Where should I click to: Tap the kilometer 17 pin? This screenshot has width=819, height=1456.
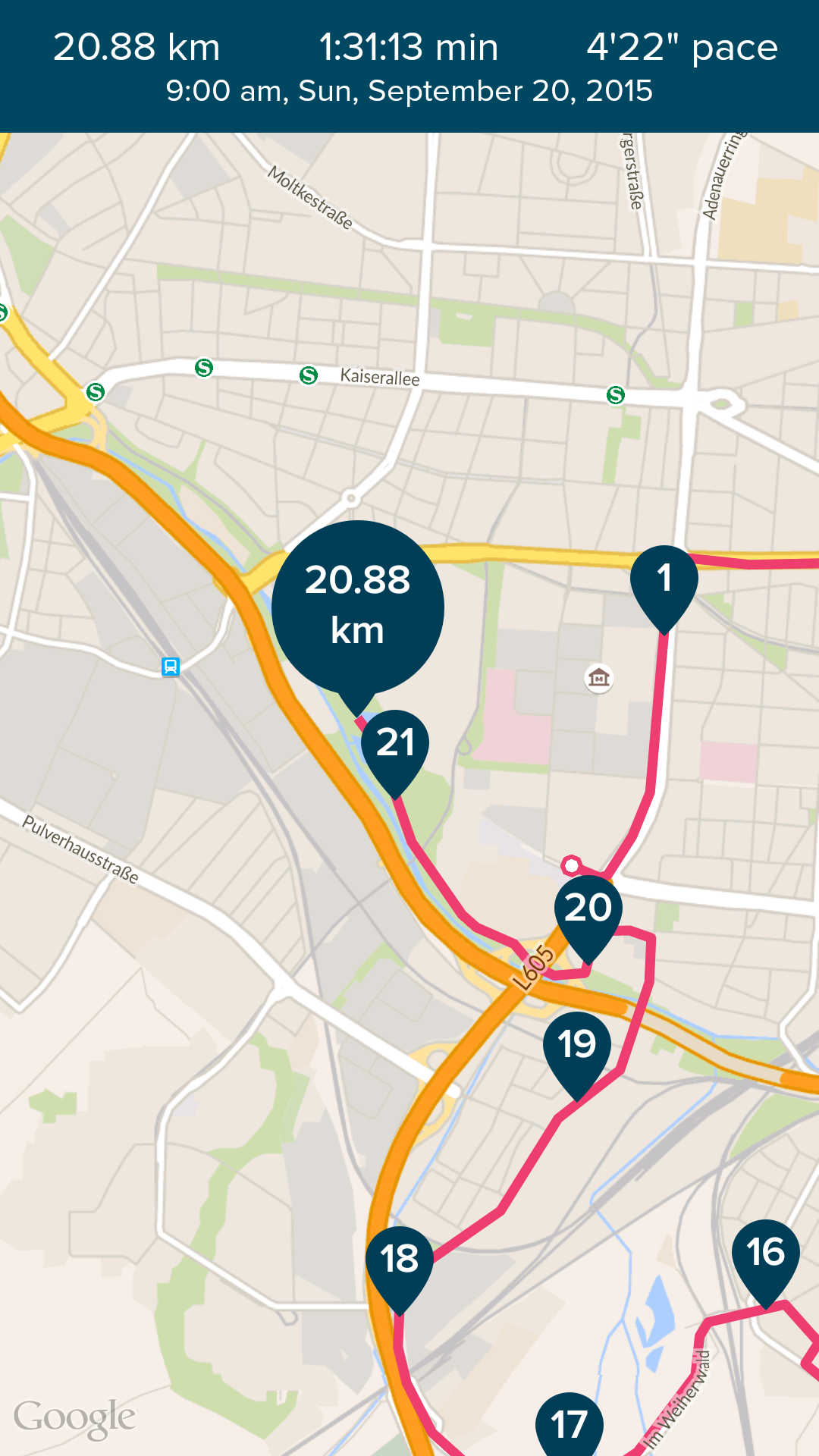570,1424
